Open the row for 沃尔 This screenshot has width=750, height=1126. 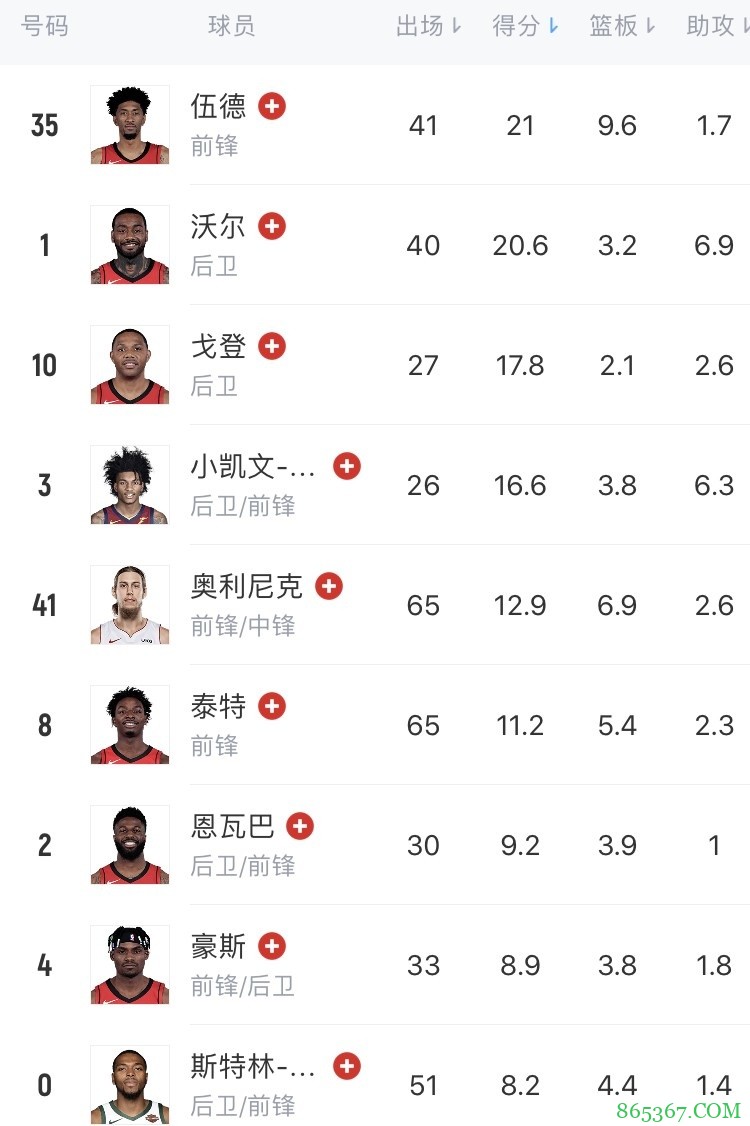[x=218, y=227]
